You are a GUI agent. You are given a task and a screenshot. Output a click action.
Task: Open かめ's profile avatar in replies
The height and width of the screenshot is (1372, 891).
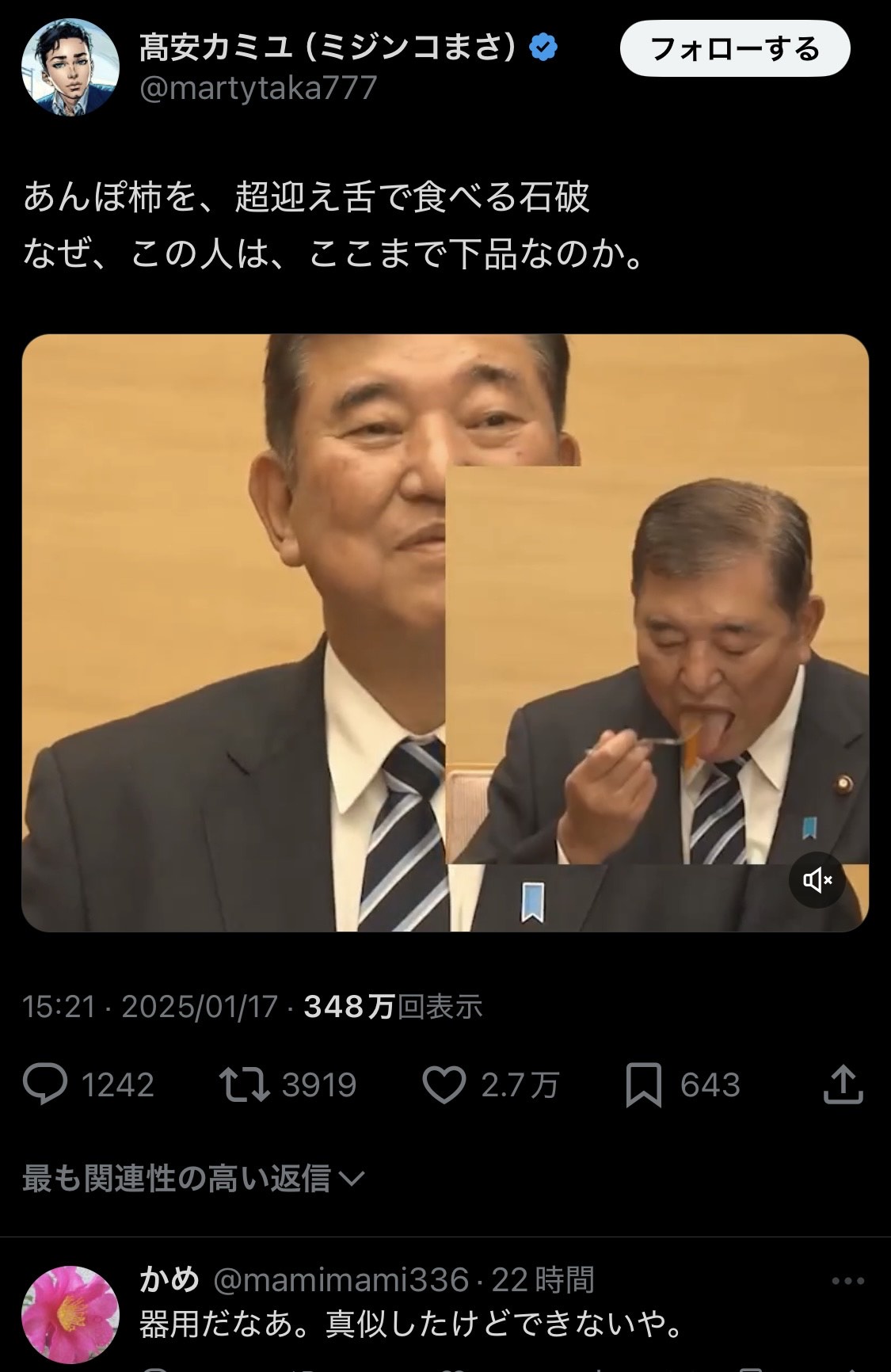coord(70,1313)
